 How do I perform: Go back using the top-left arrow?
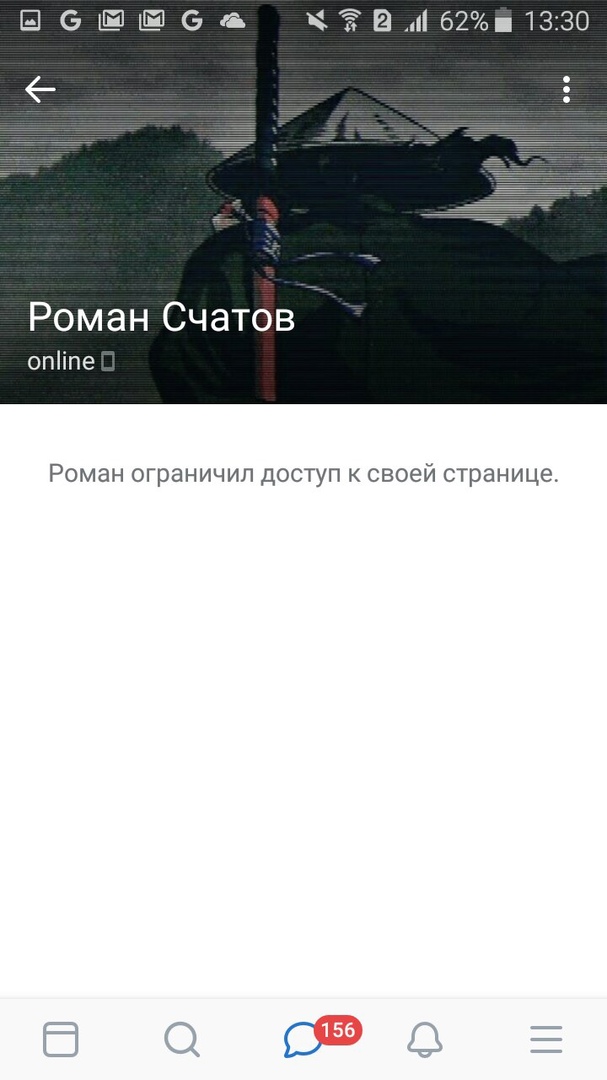point(40,90)
